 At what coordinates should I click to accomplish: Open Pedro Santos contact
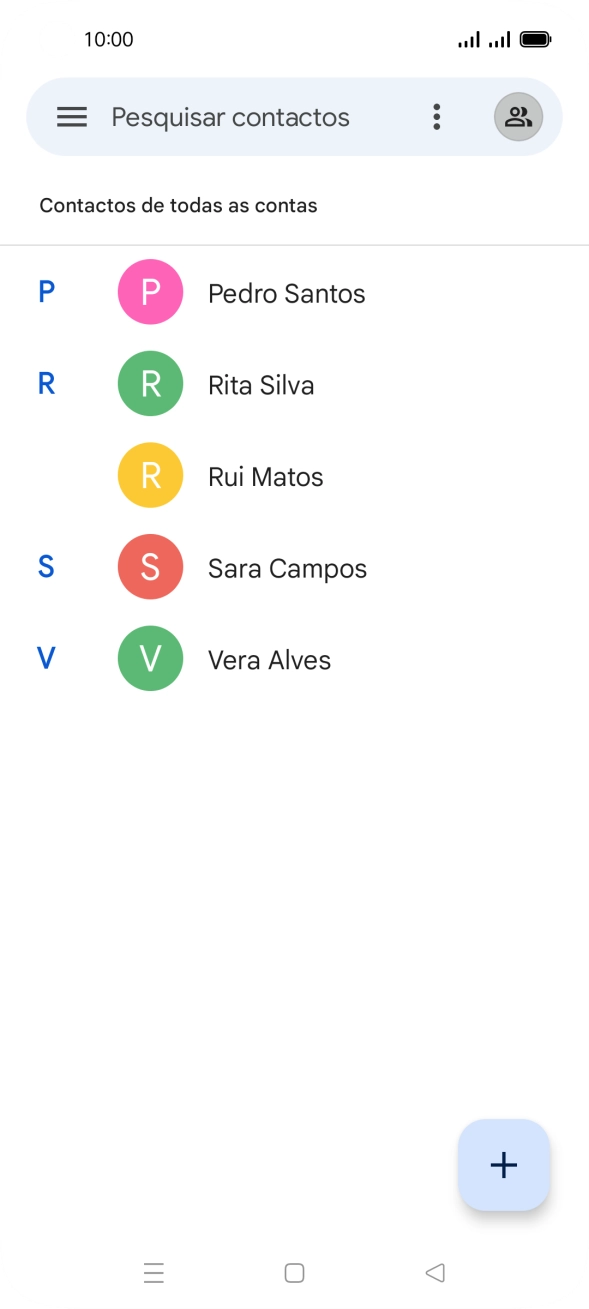pos(294,293)
